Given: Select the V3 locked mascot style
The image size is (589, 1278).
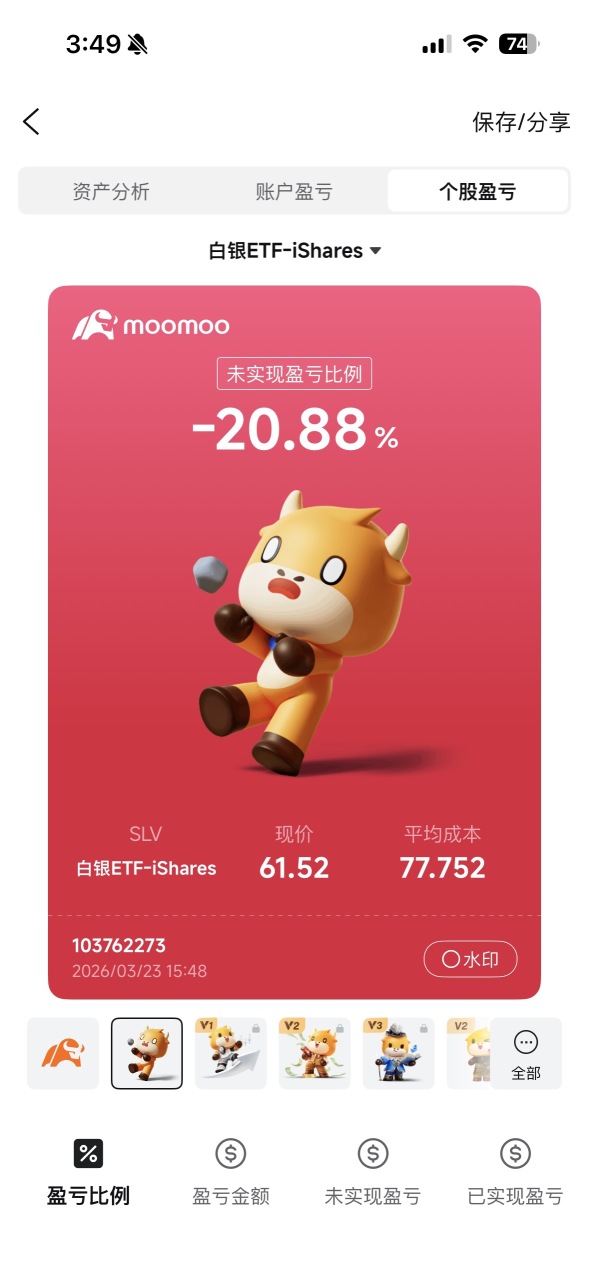Looking at the screenshot, I should coord(399,1053).
